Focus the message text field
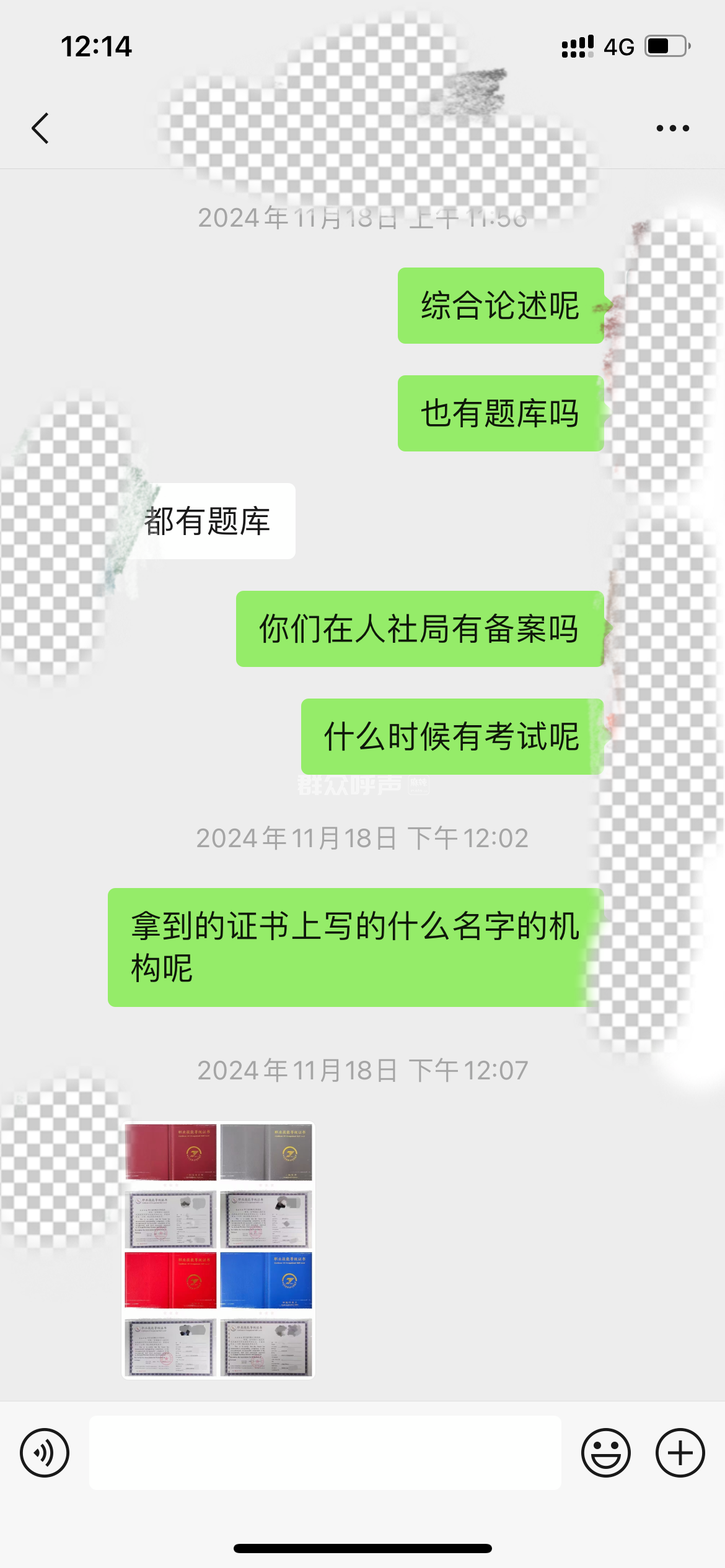The height and width of the screenshot is (1568, 725). coord(325,1452)
